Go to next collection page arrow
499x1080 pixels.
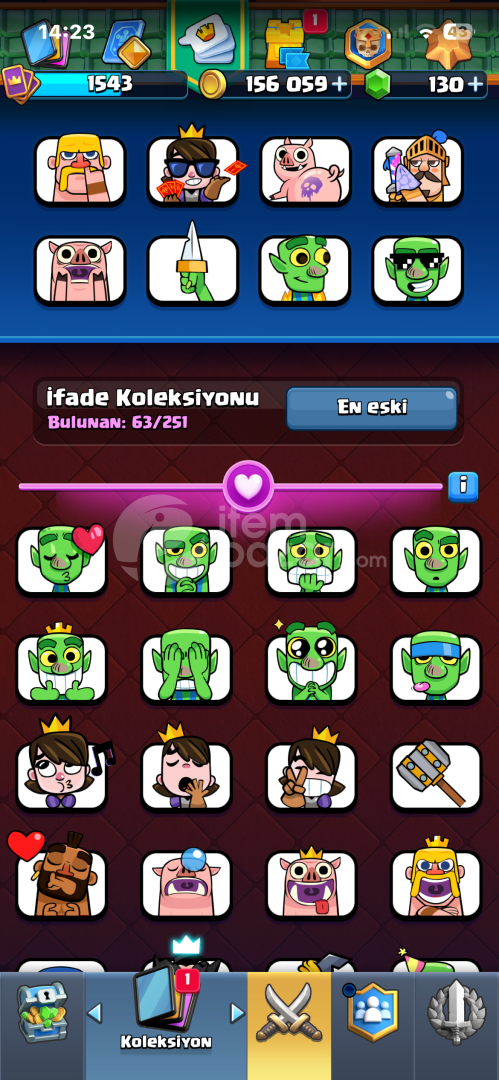point(237,1012)
